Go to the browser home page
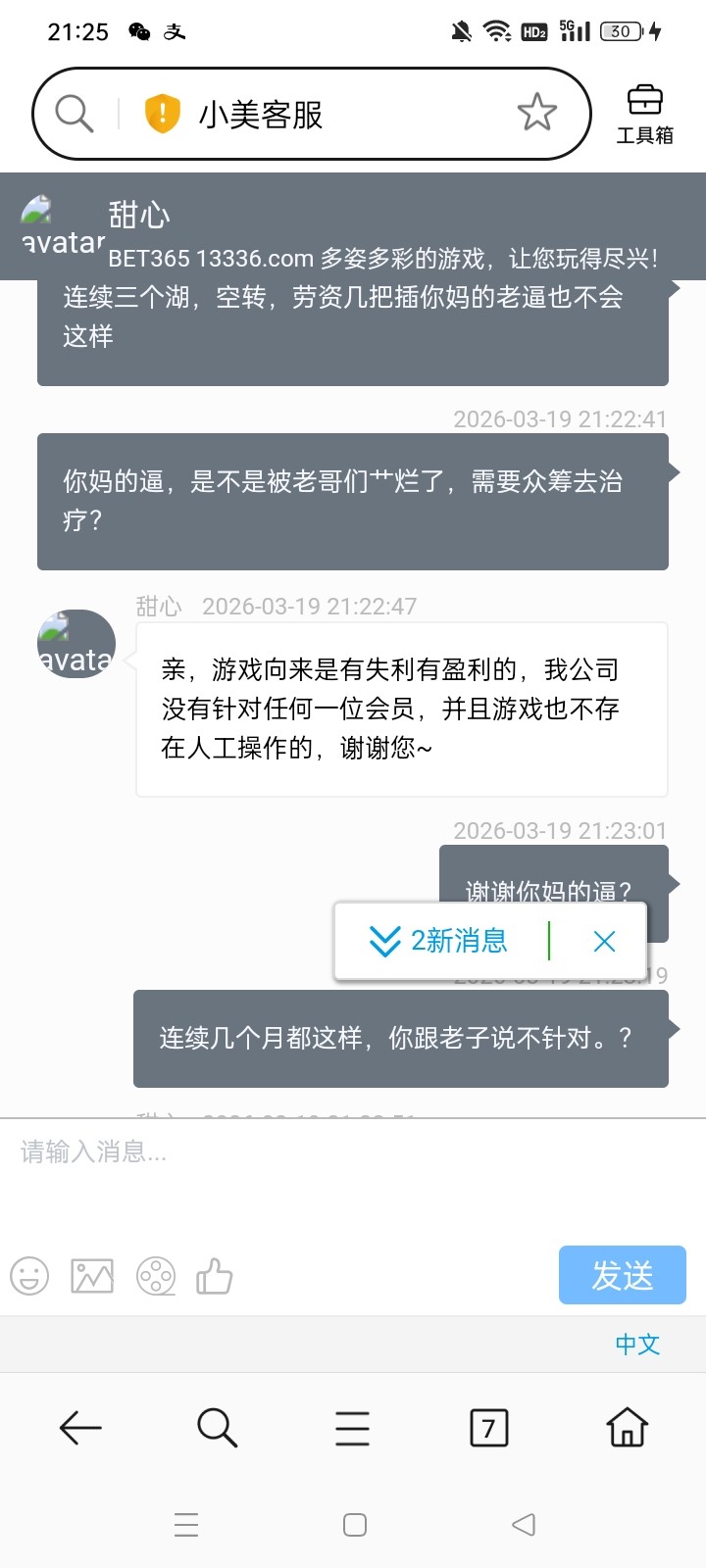The width and height of the screenshot is (706, 1568). 627,1428
